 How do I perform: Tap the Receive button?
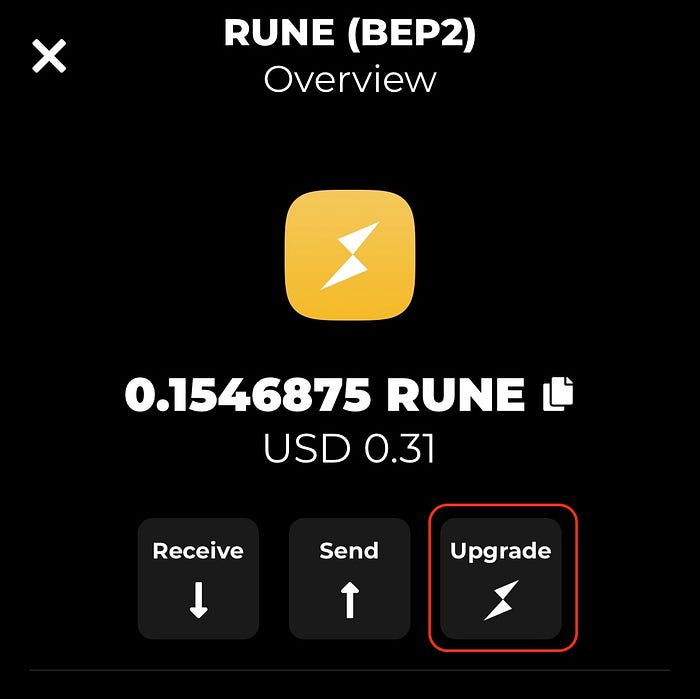198,578
